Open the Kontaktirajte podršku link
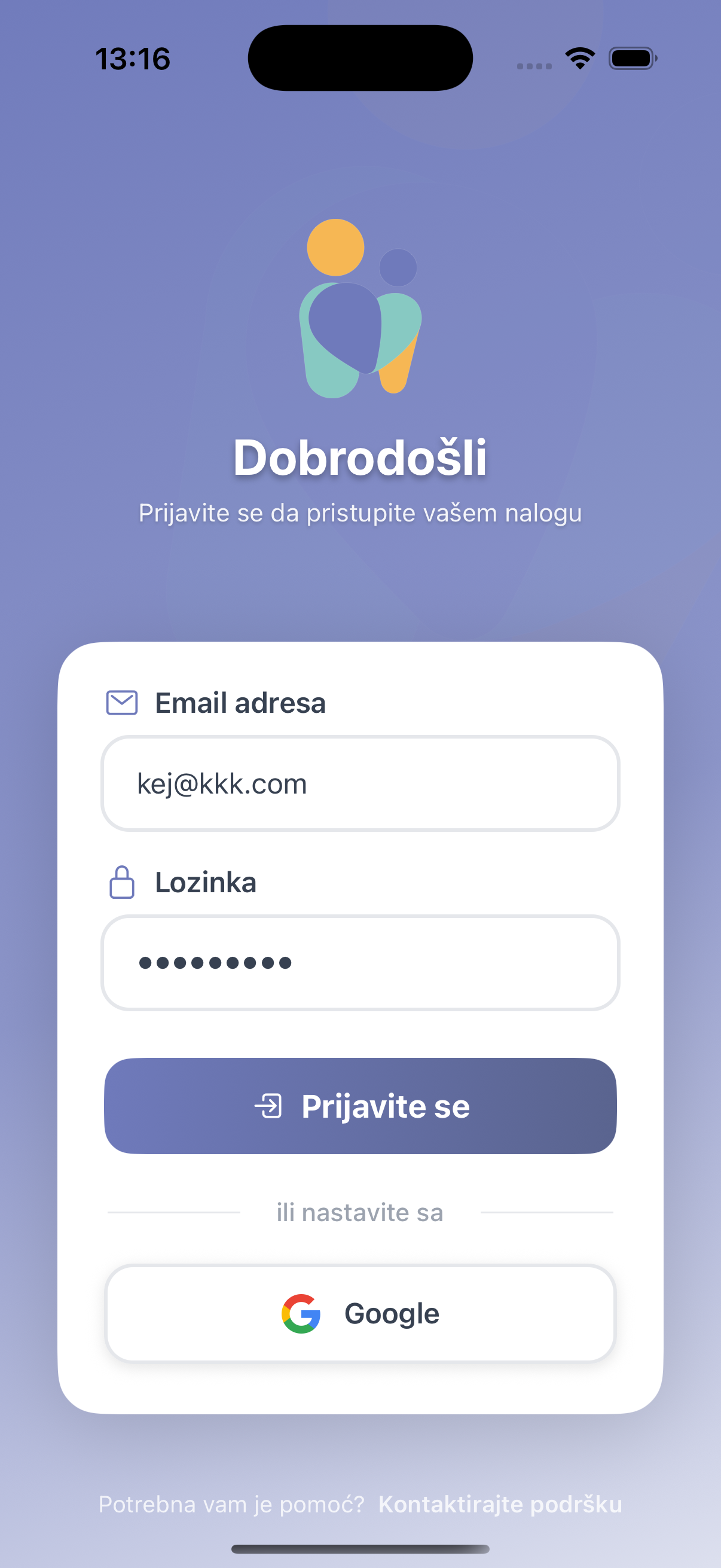The height and width of the screenshot is (1568, 721). pyautogui.click(x=500, y=1504)
